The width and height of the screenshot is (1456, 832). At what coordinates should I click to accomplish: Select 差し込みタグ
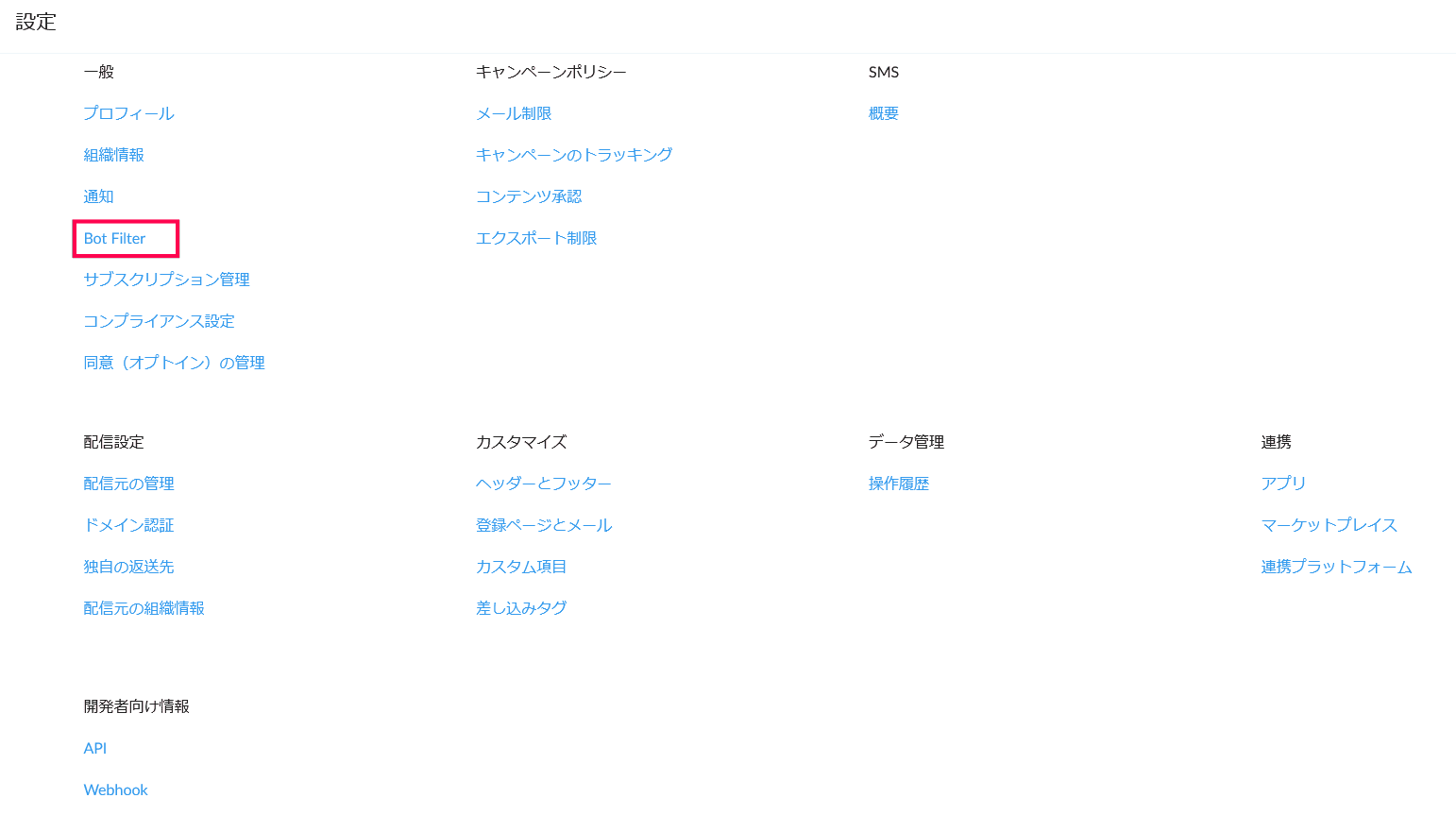click(x=521, y=608)
